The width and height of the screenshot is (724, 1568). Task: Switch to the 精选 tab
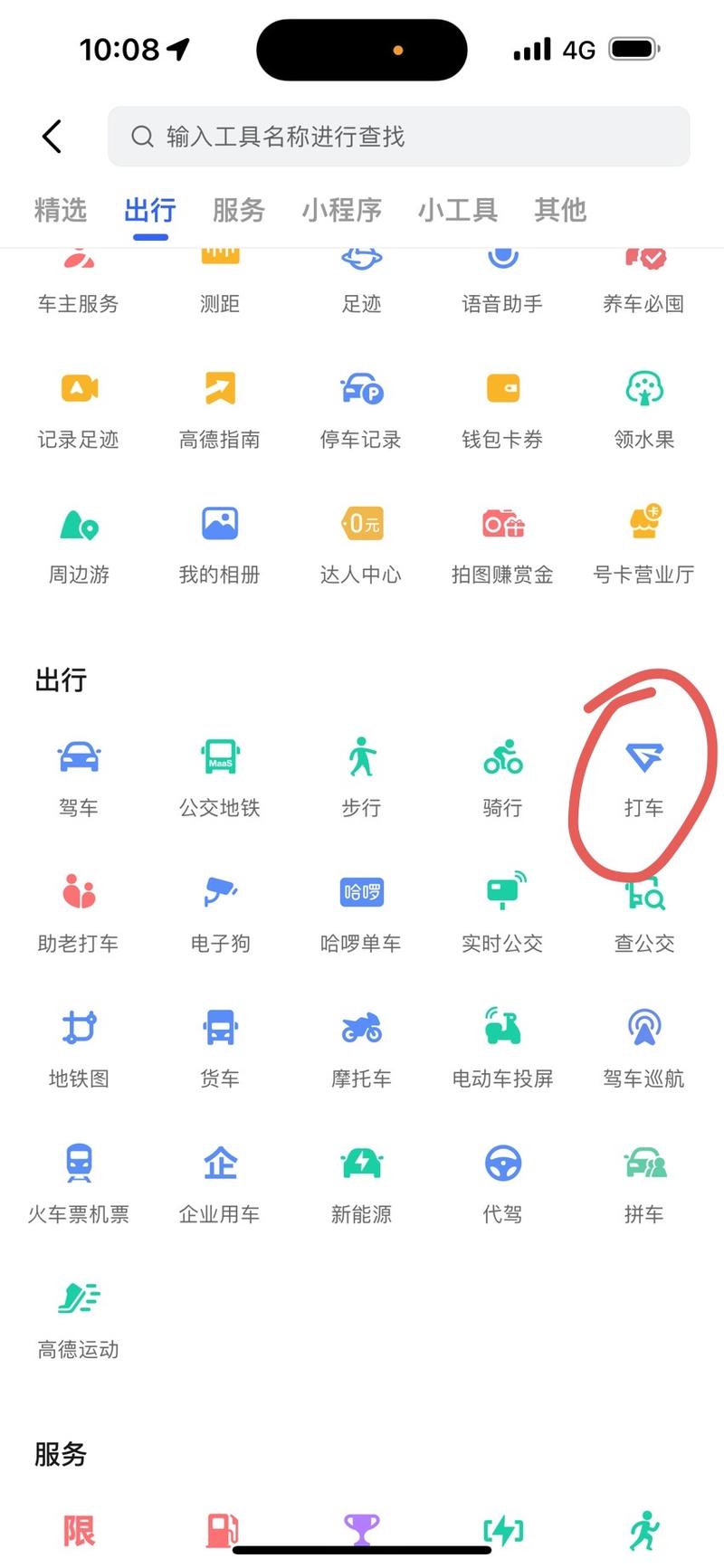[60, 210]
